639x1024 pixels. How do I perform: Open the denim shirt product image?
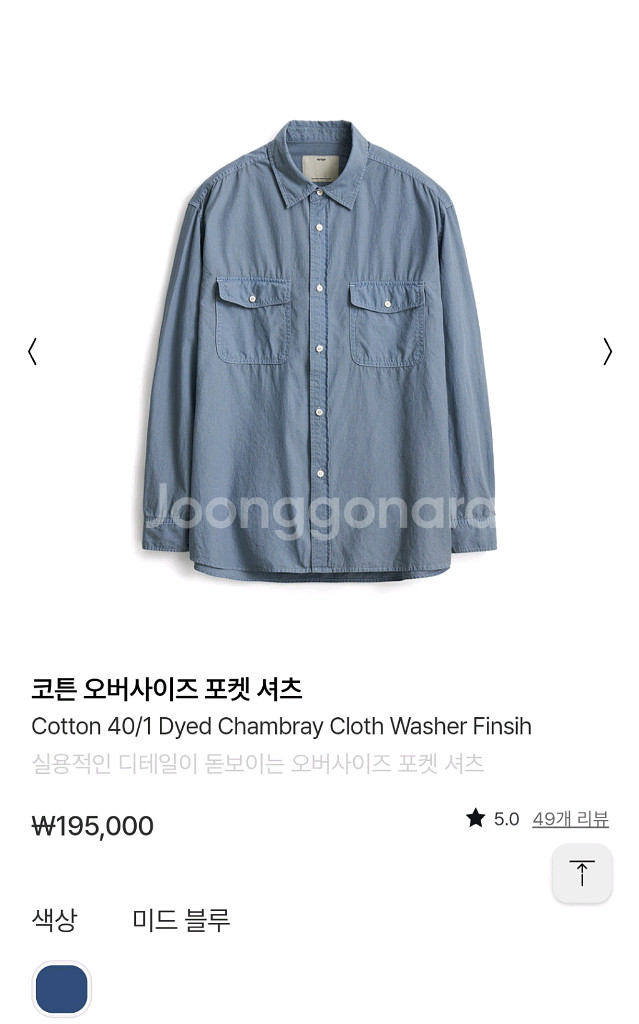tap(320, 350)
